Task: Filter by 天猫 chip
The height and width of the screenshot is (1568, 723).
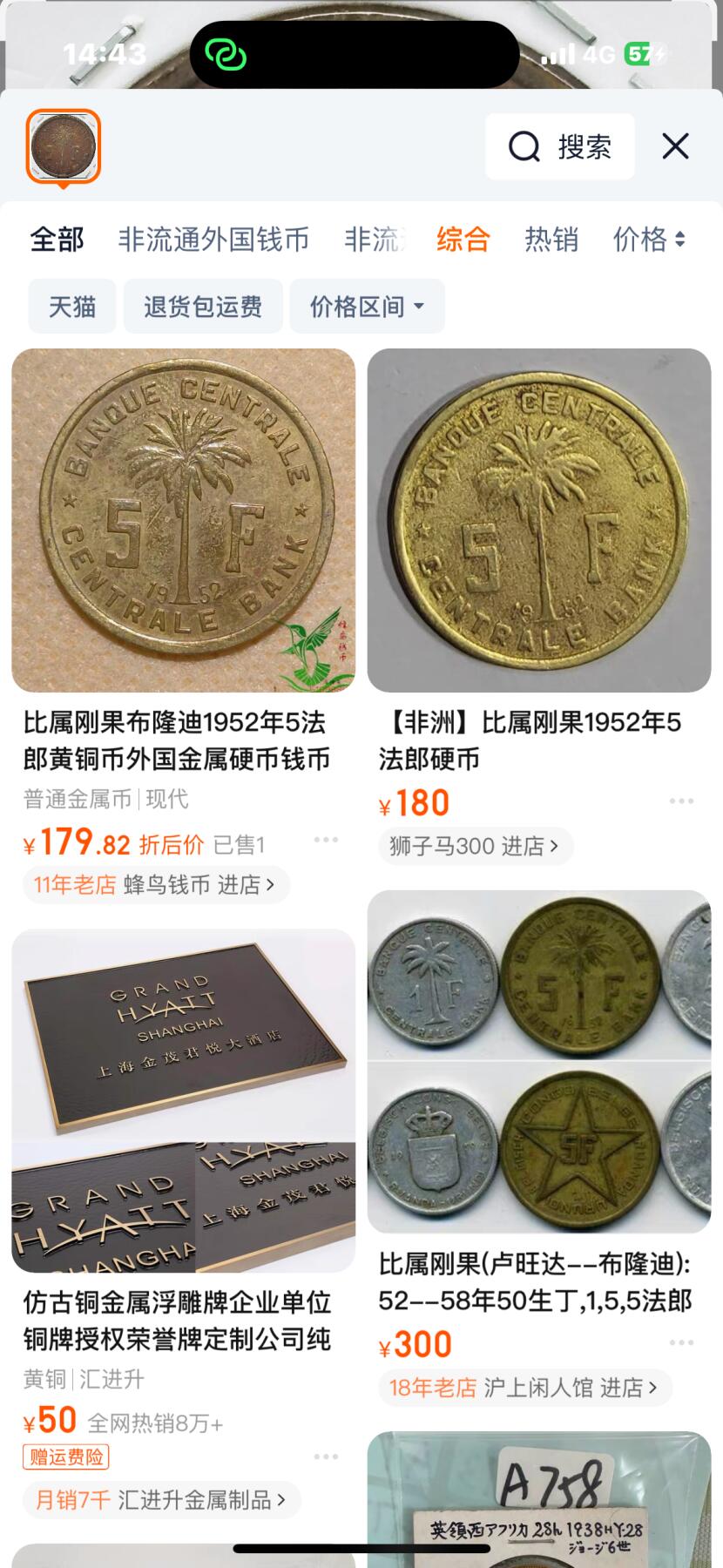Action: coord(72,307)
